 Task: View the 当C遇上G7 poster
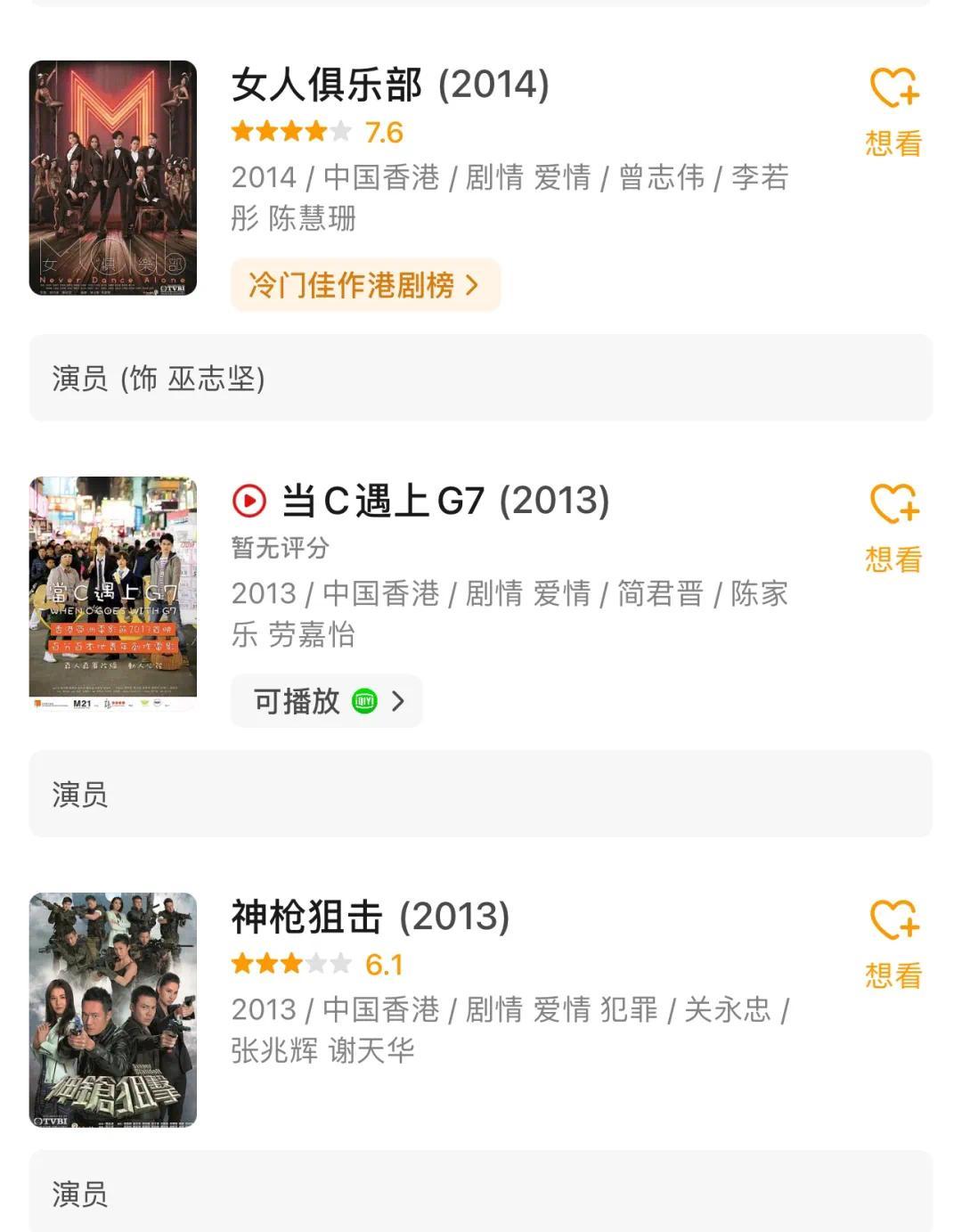[113, 593]
